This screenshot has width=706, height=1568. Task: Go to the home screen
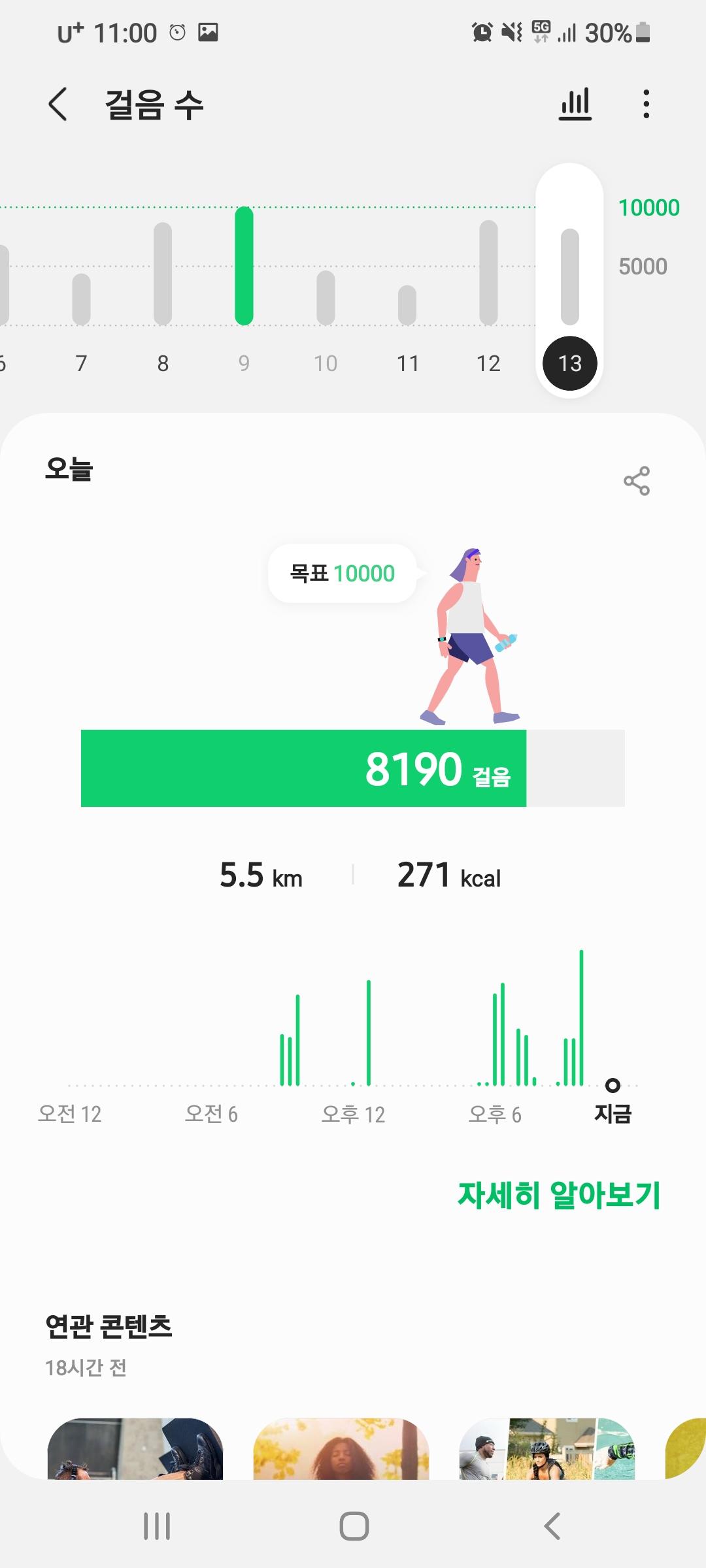354,1526
